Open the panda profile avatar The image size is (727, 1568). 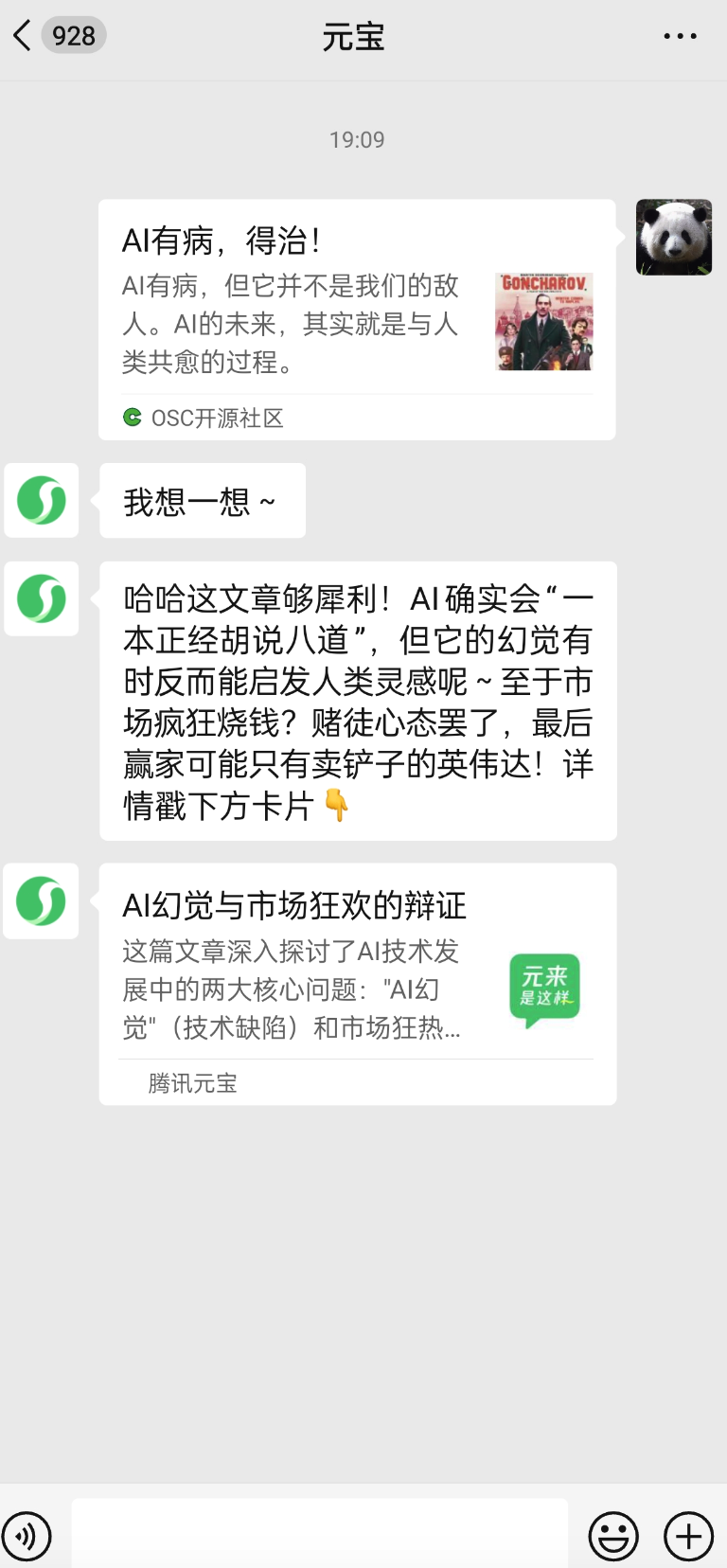tap(673, 237)
